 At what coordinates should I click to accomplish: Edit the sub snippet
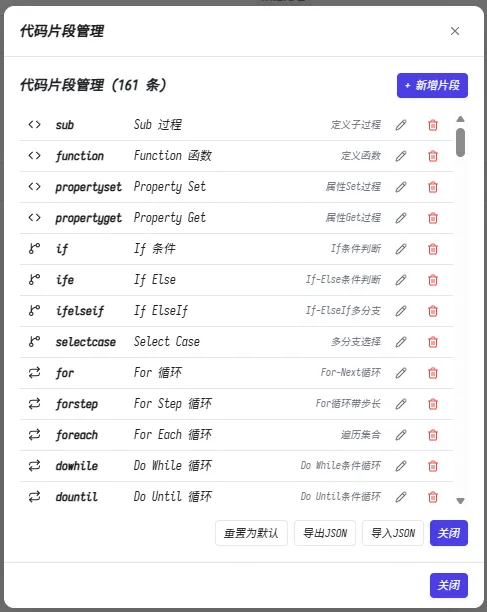point(401,125)
